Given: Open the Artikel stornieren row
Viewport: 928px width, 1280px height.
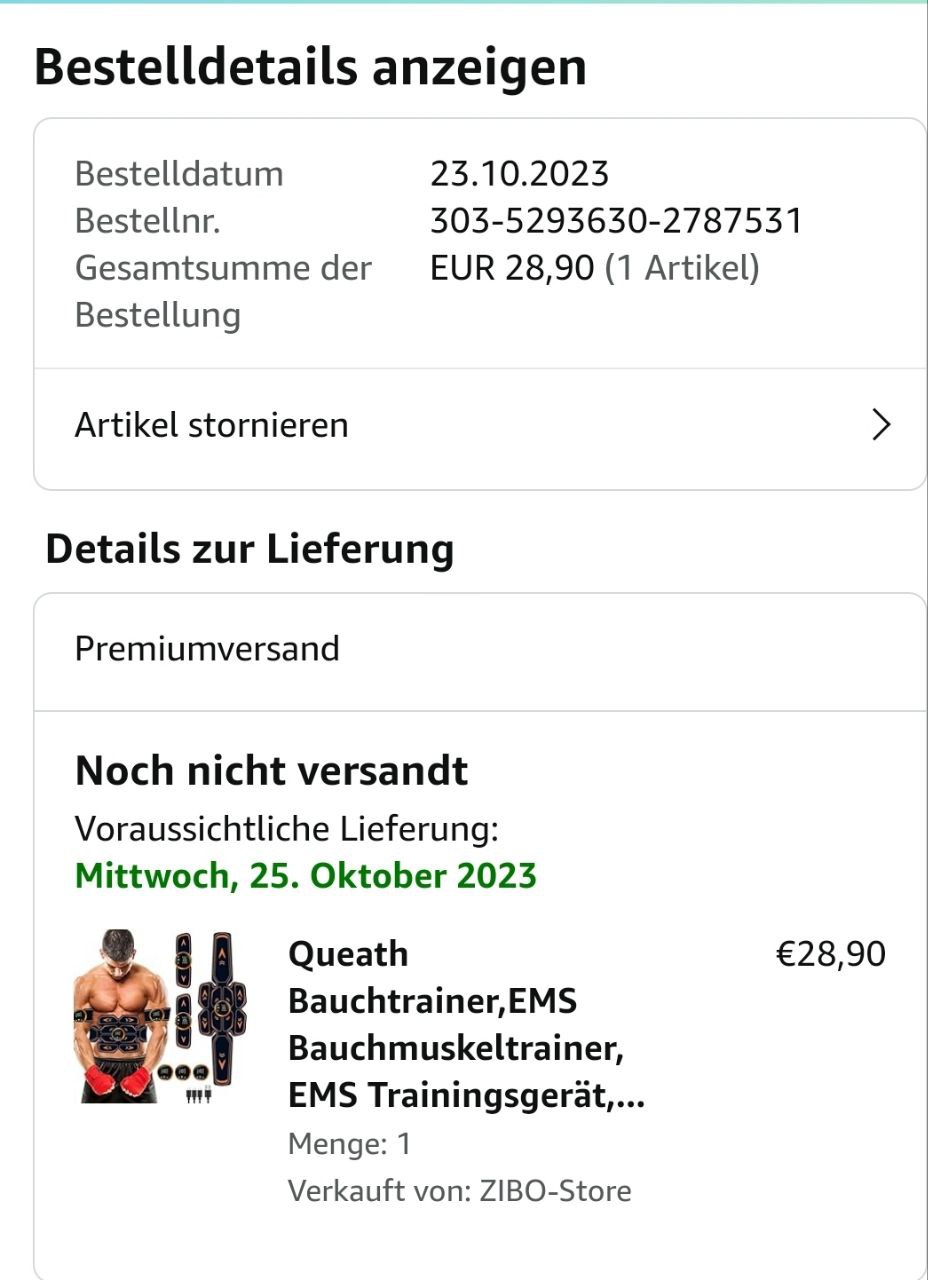Looking at the screenshot, I should 480,426.
